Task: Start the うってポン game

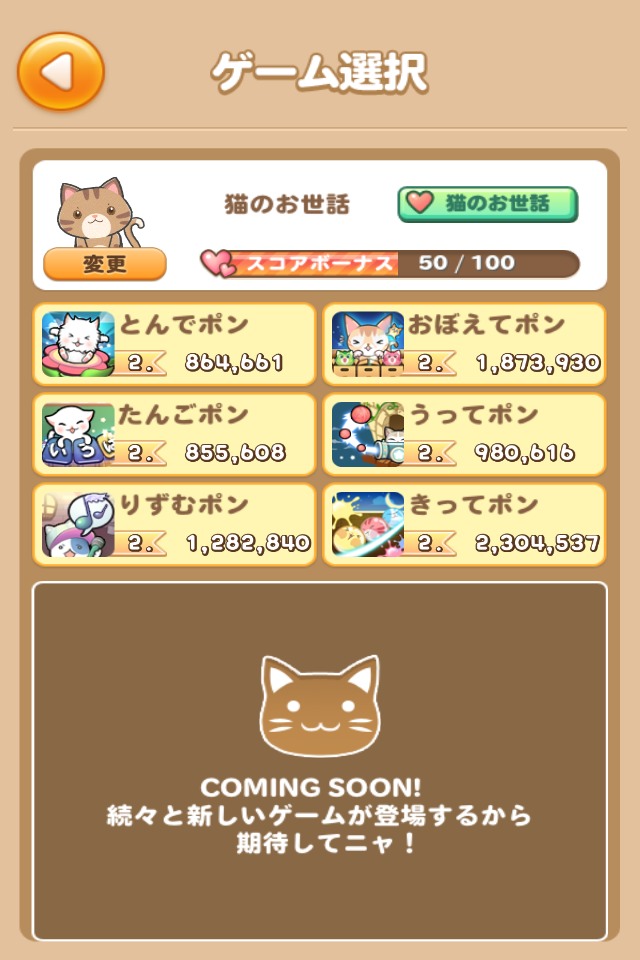Action: [464, 434]
